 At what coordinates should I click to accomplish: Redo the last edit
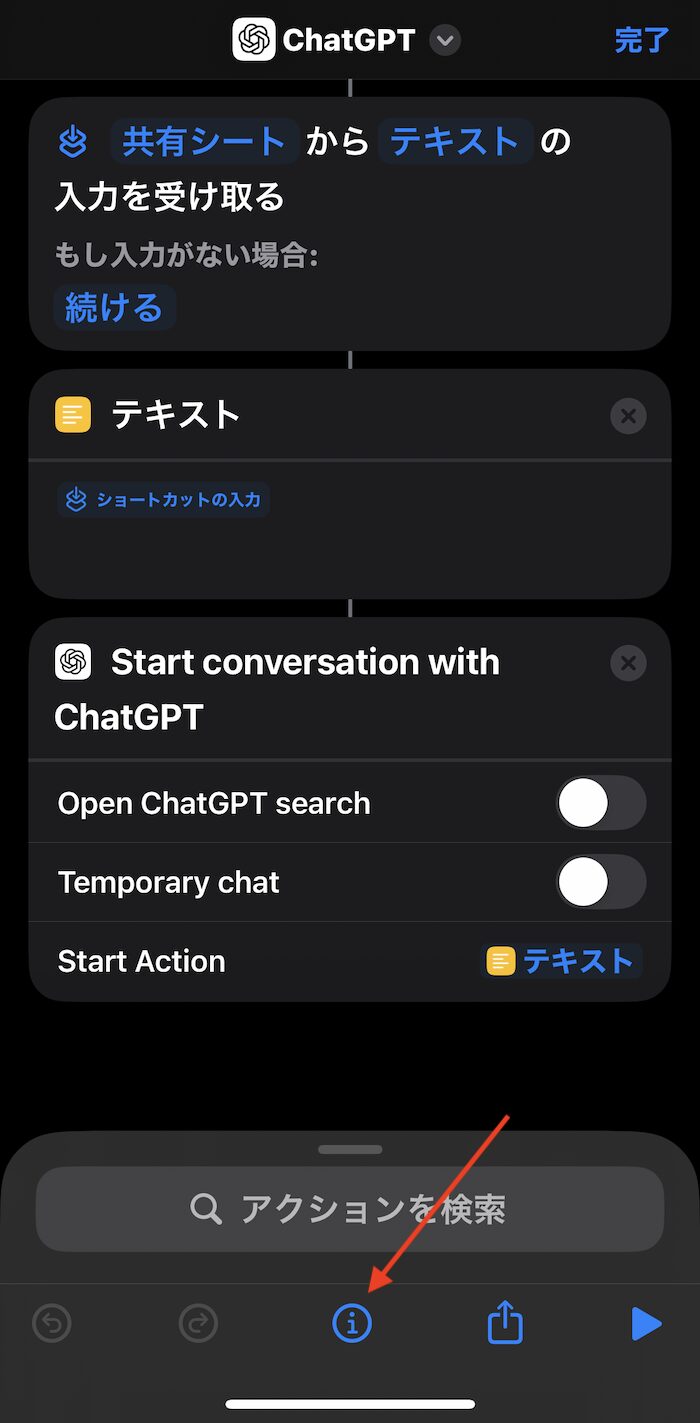[198, 1324]
